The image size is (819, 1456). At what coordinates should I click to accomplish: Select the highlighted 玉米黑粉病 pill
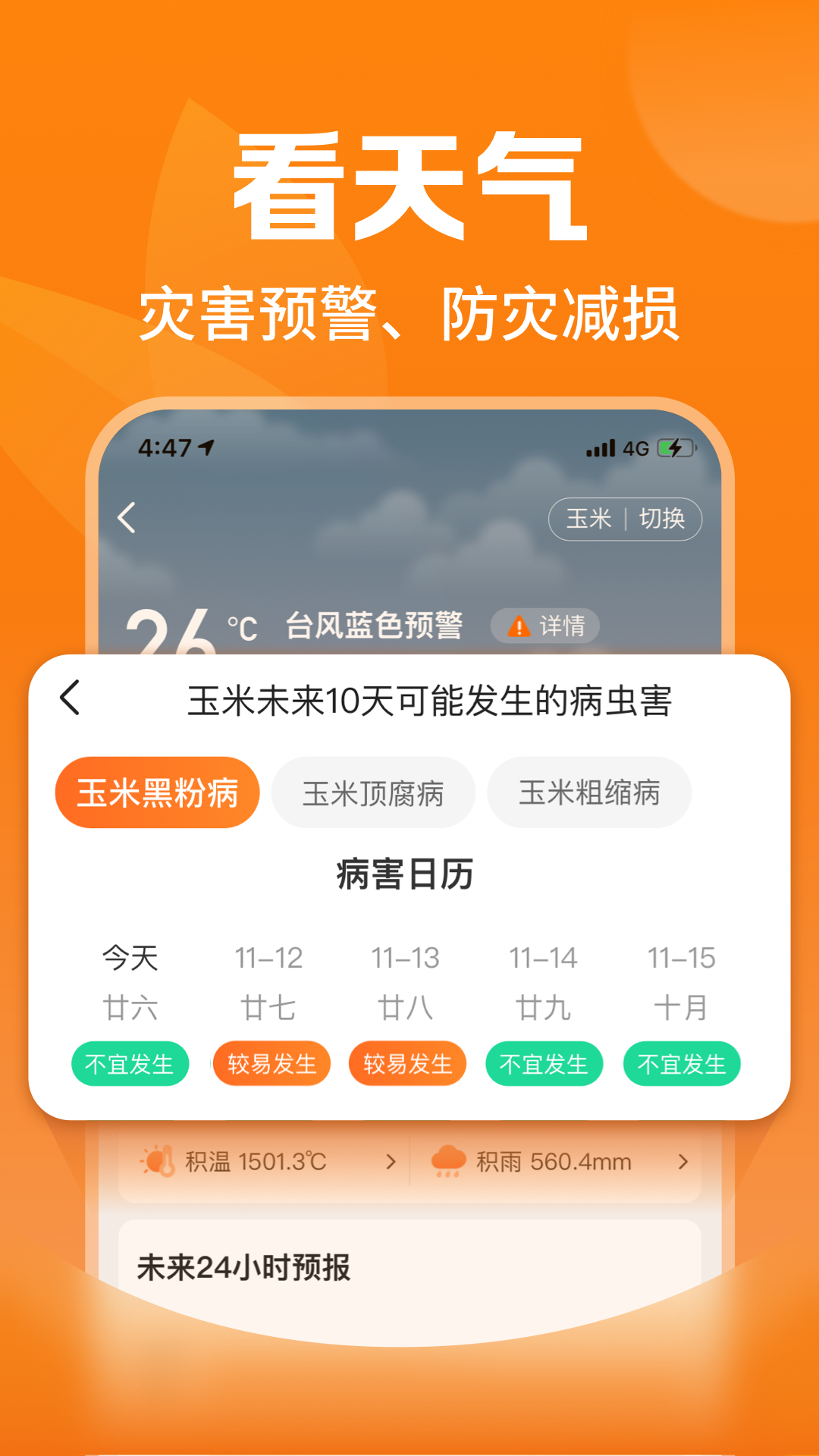157,792
